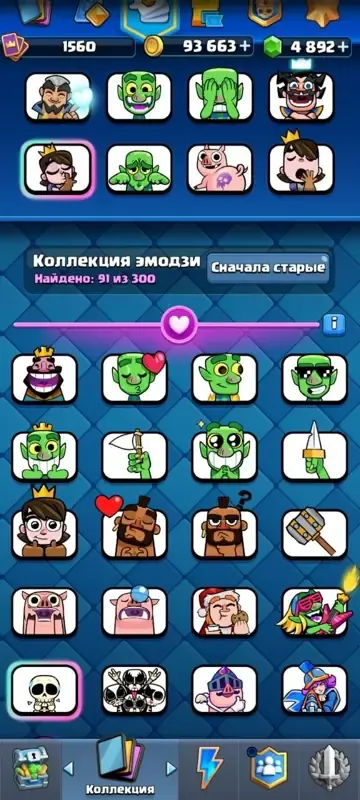Open the shop chest tab
The image size is (360, 800).
click(x=29, y=769)
